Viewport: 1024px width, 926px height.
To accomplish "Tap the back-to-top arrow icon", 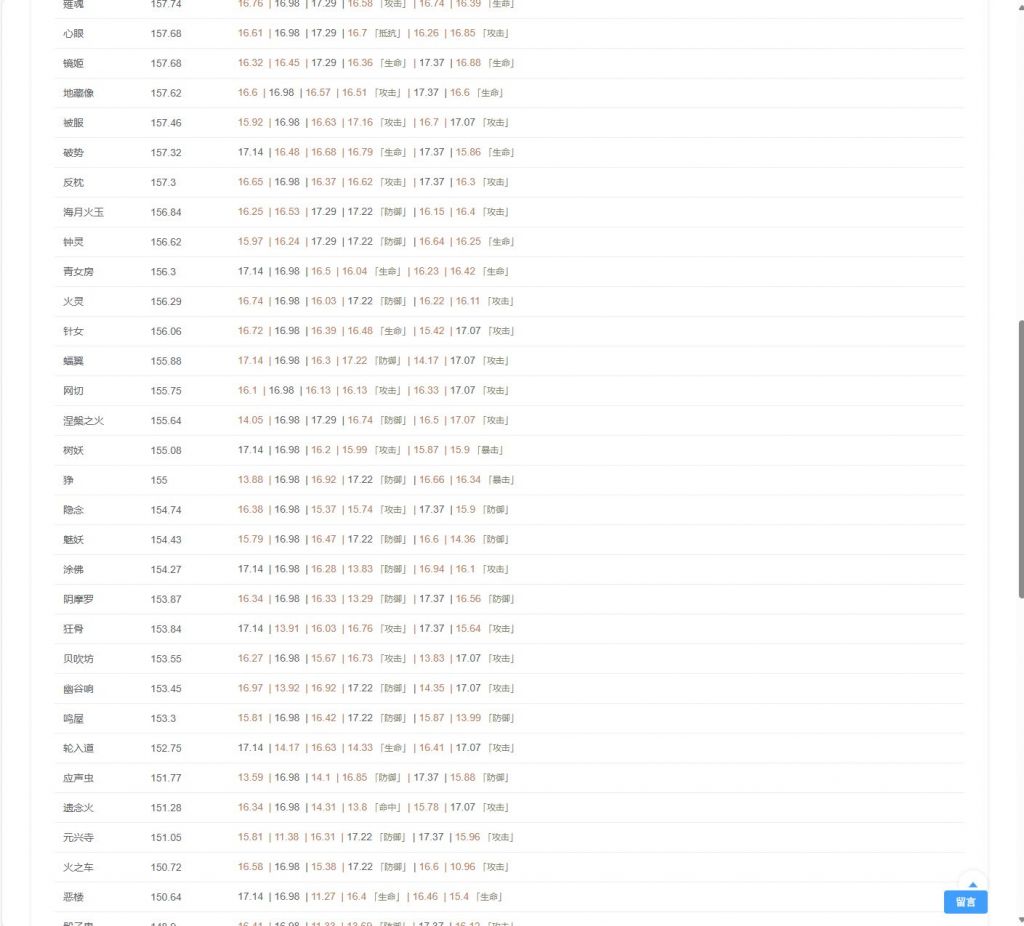I will [972, 884].
